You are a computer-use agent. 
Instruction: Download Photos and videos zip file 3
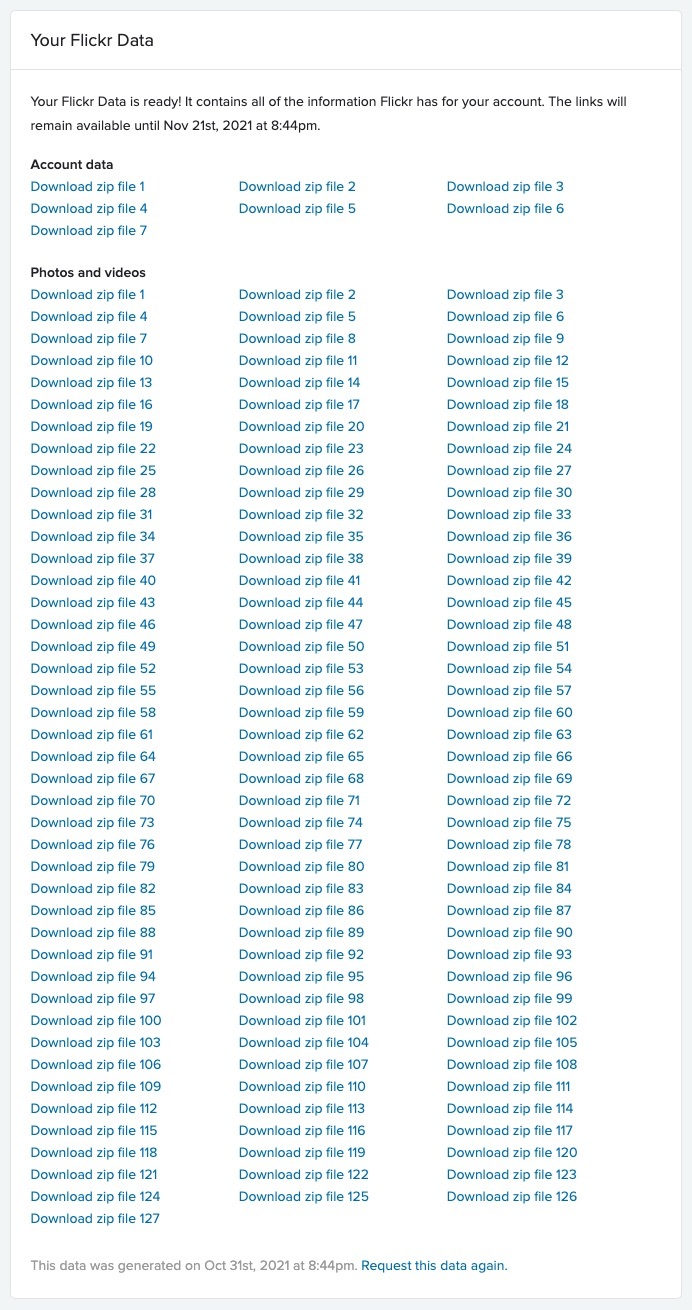click(x=505, y=295)
